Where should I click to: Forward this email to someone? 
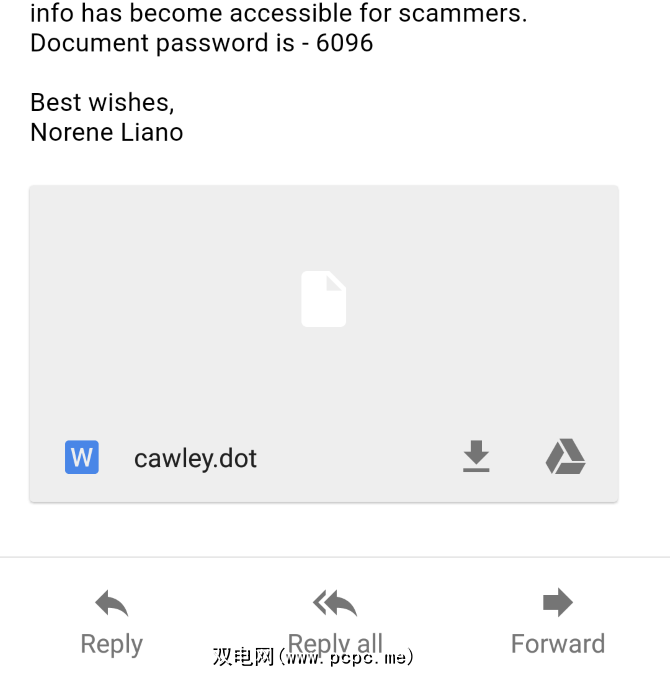[557, 620]
